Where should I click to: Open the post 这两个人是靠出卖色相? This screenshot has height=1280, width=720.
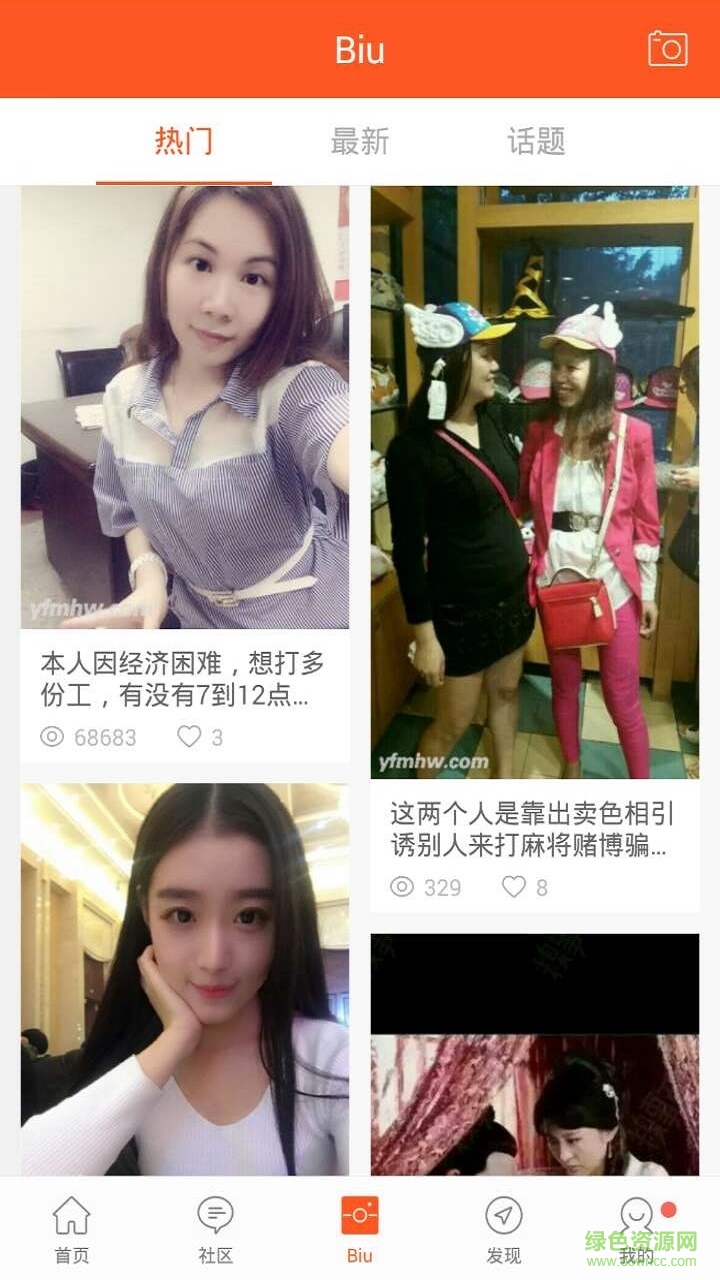[x=534, y=829]
